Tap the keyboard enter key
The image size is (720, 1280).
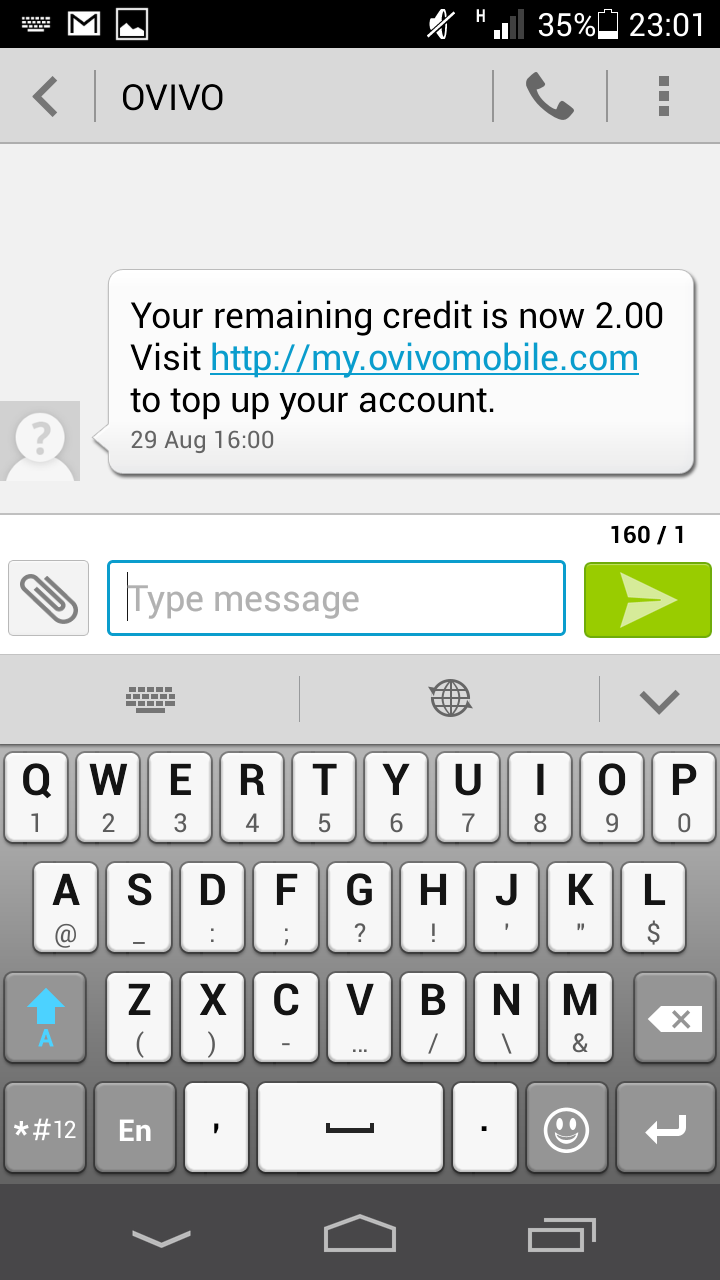tap(666, 1127)
